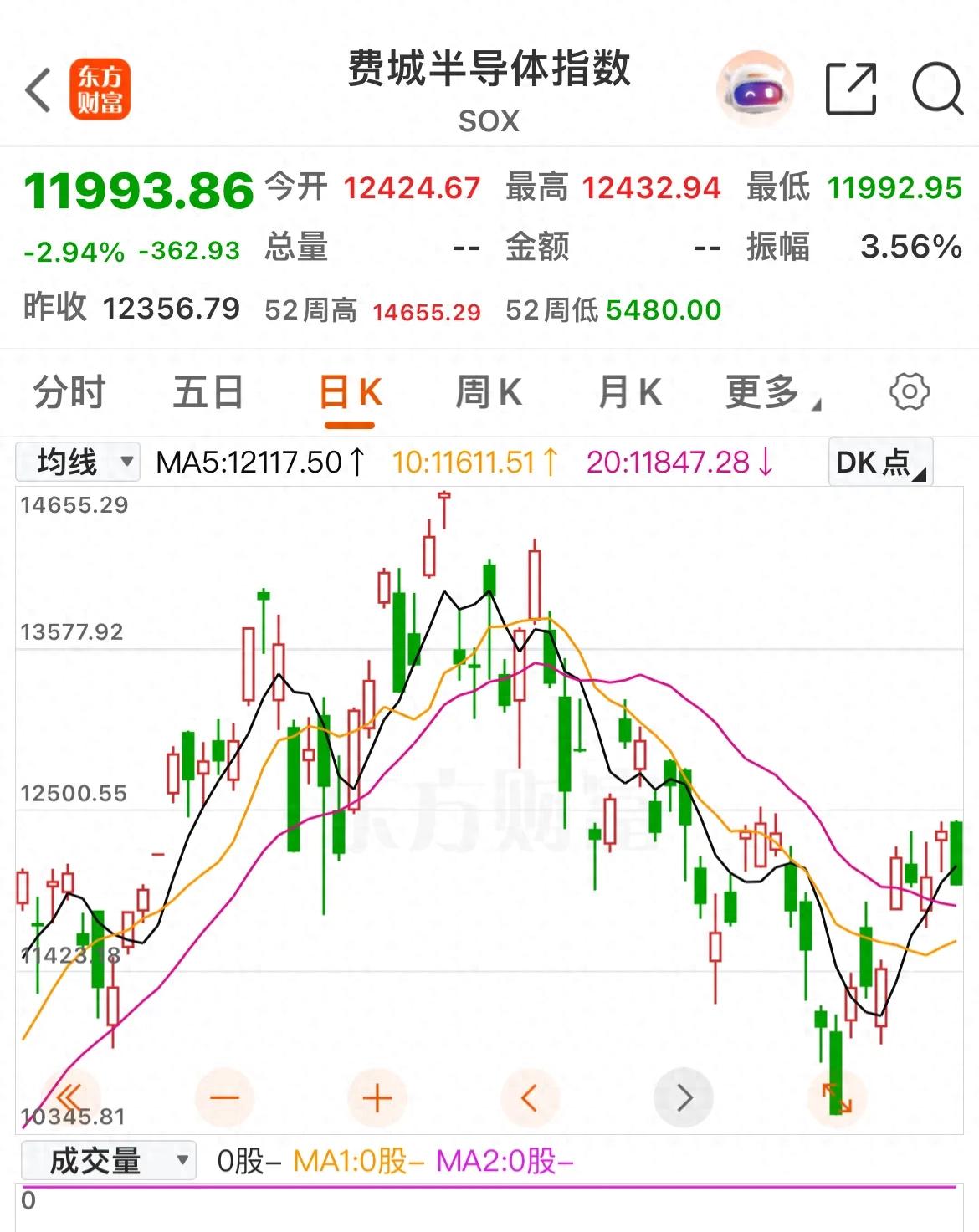
Task: Switch to the 周K chart tab
Action: click(x=489, y=392)
